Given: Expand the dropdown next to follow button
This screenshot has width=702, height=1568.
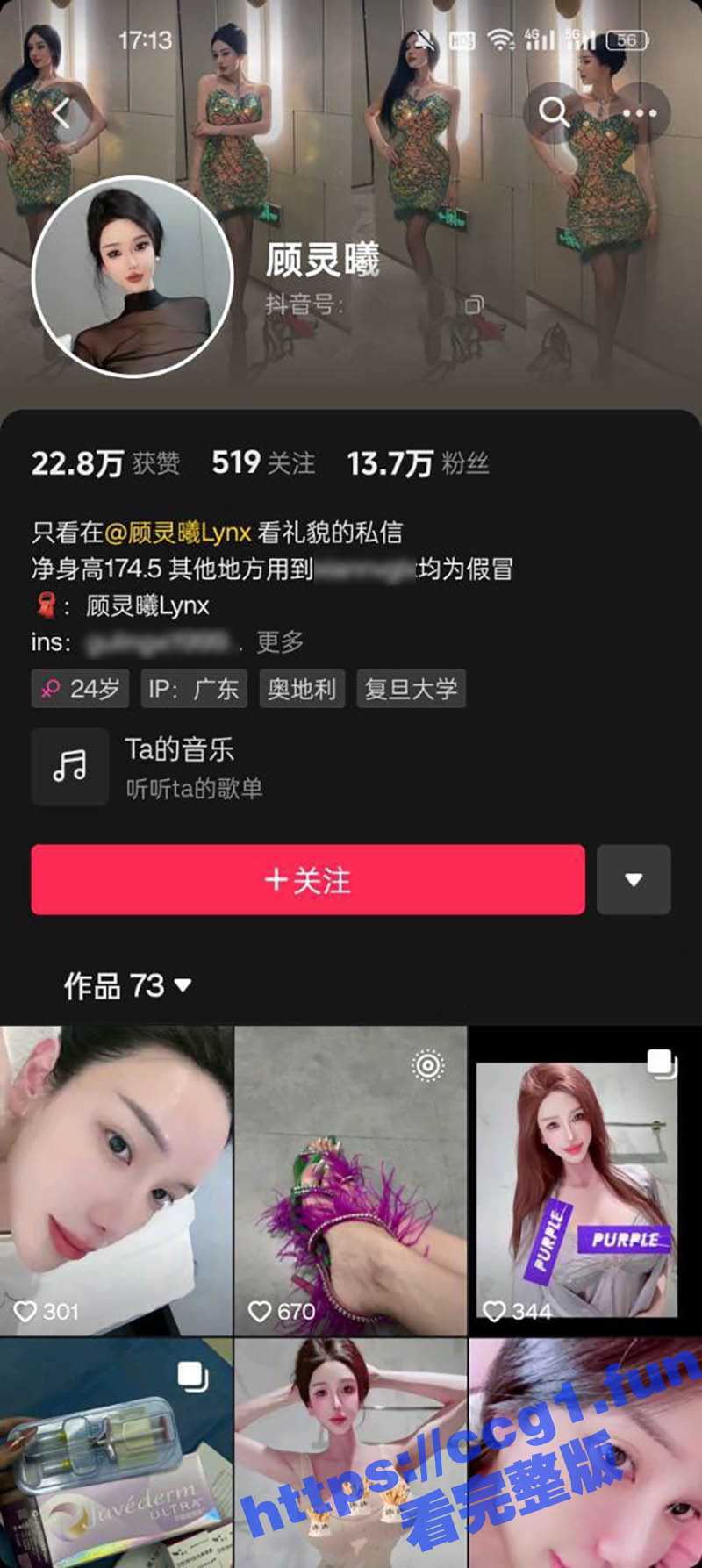Looking at the screenshot, I should pyautogui.click(x=634, y=880).
